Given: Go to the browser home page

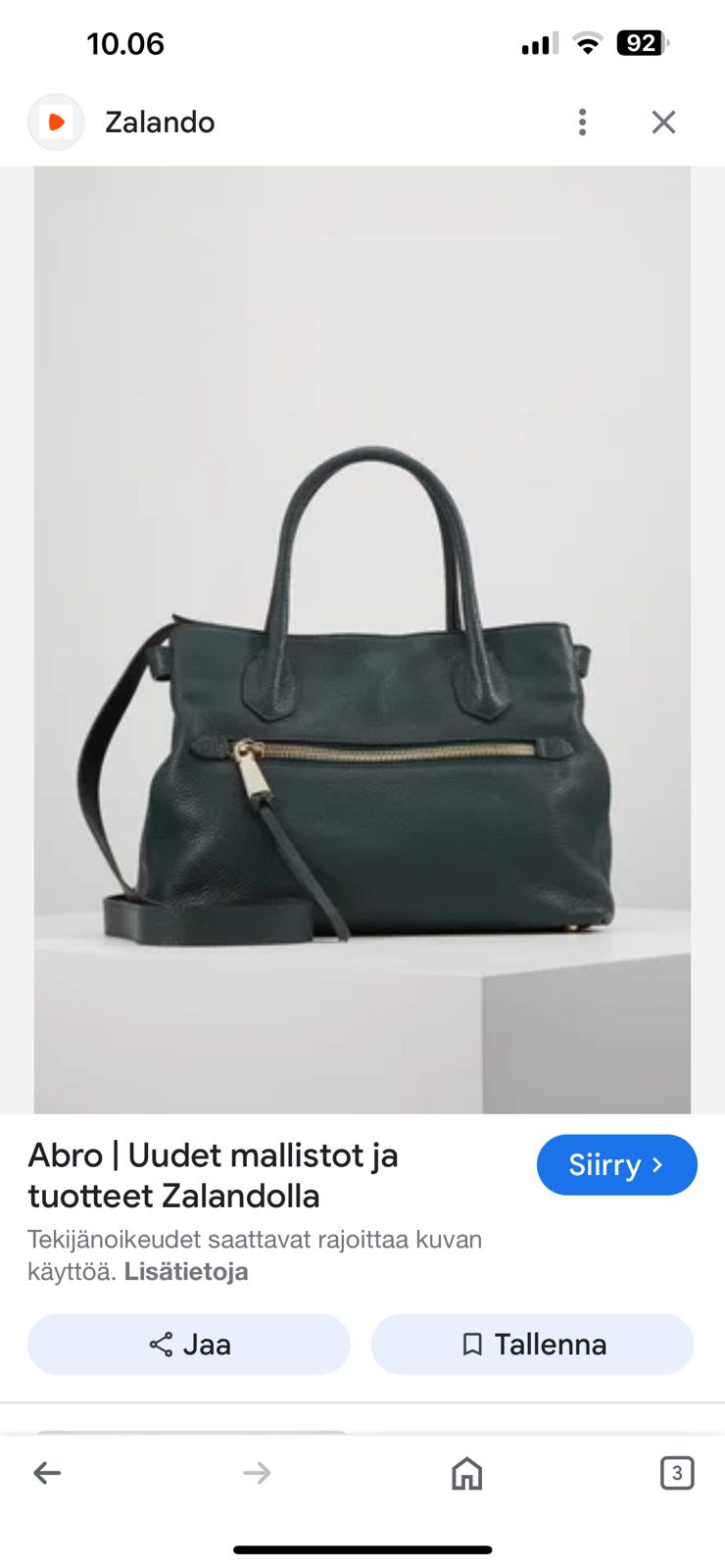Looking at the screenshot, I should coord(466,1472).
